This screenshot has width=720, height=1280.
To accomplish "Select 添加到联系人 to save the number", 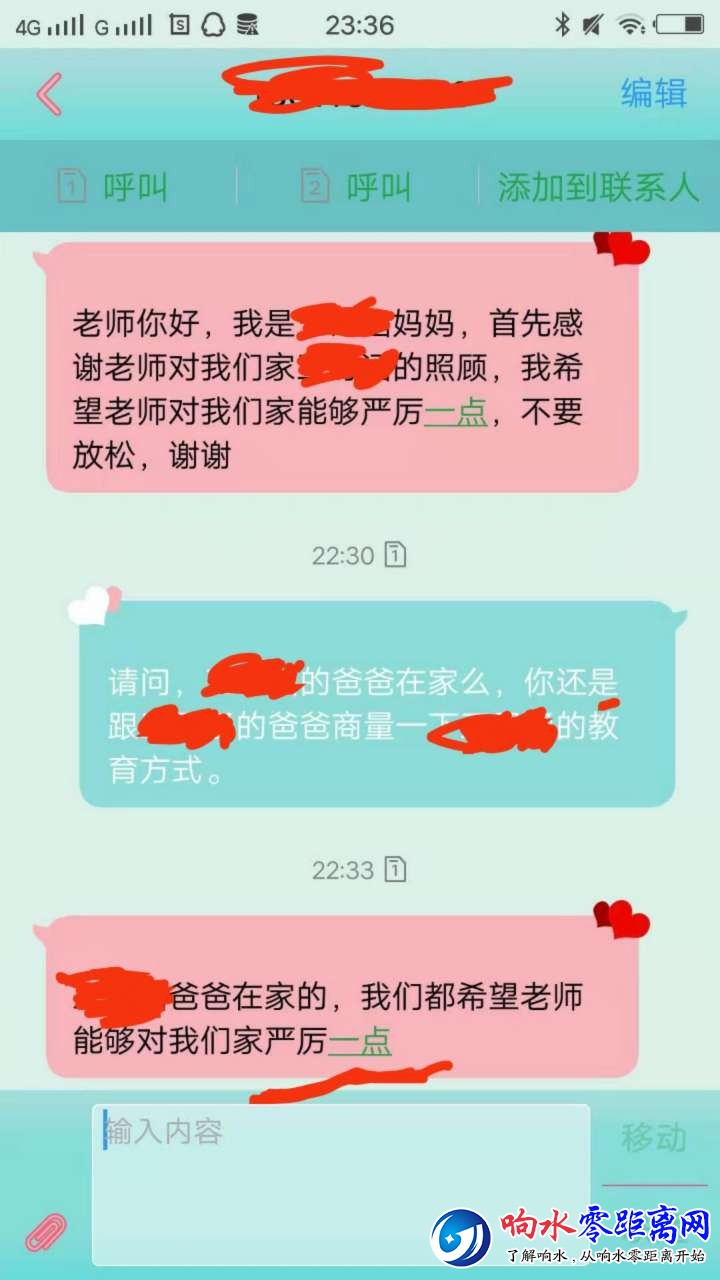I will point(598,187).
